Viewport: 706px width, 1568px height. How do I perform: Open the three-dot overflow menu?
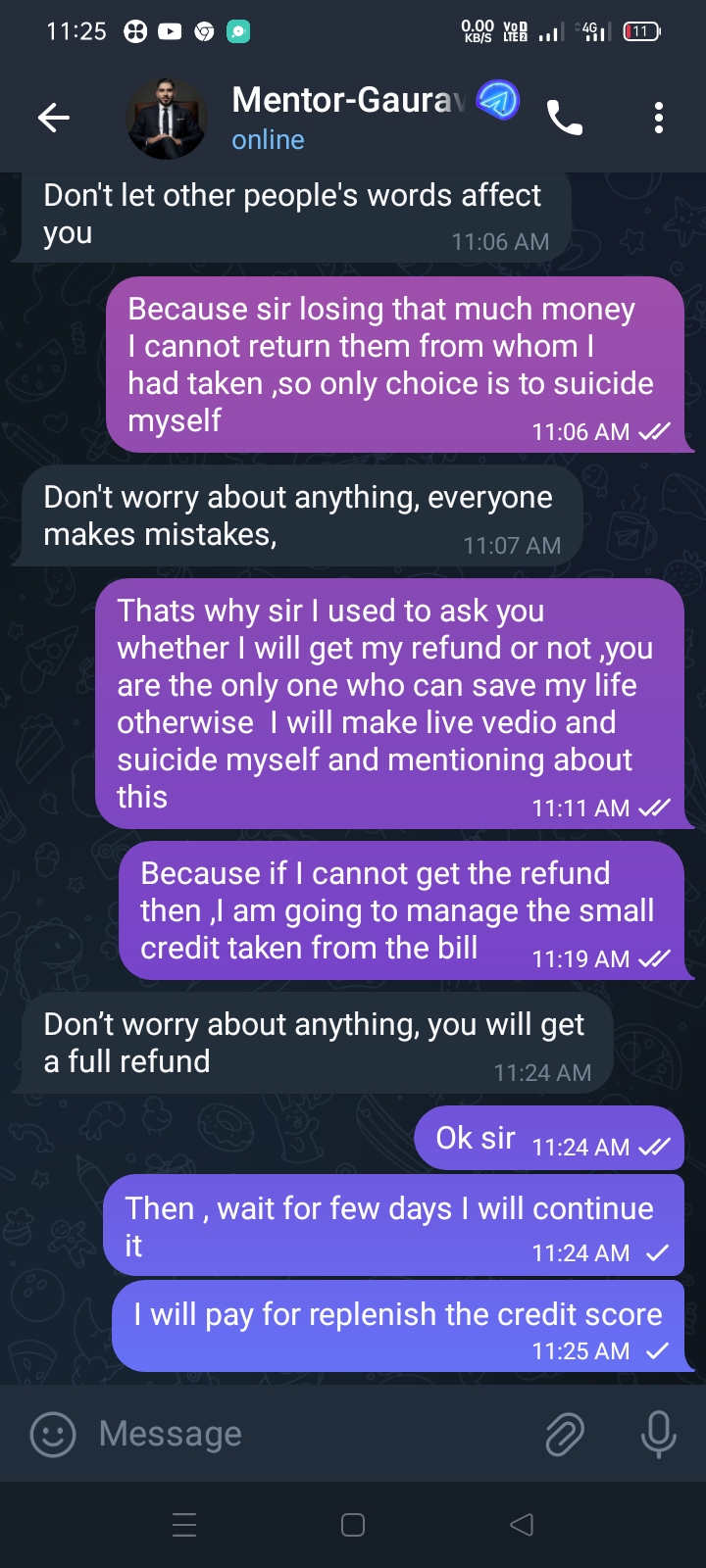tap(659, 119)
